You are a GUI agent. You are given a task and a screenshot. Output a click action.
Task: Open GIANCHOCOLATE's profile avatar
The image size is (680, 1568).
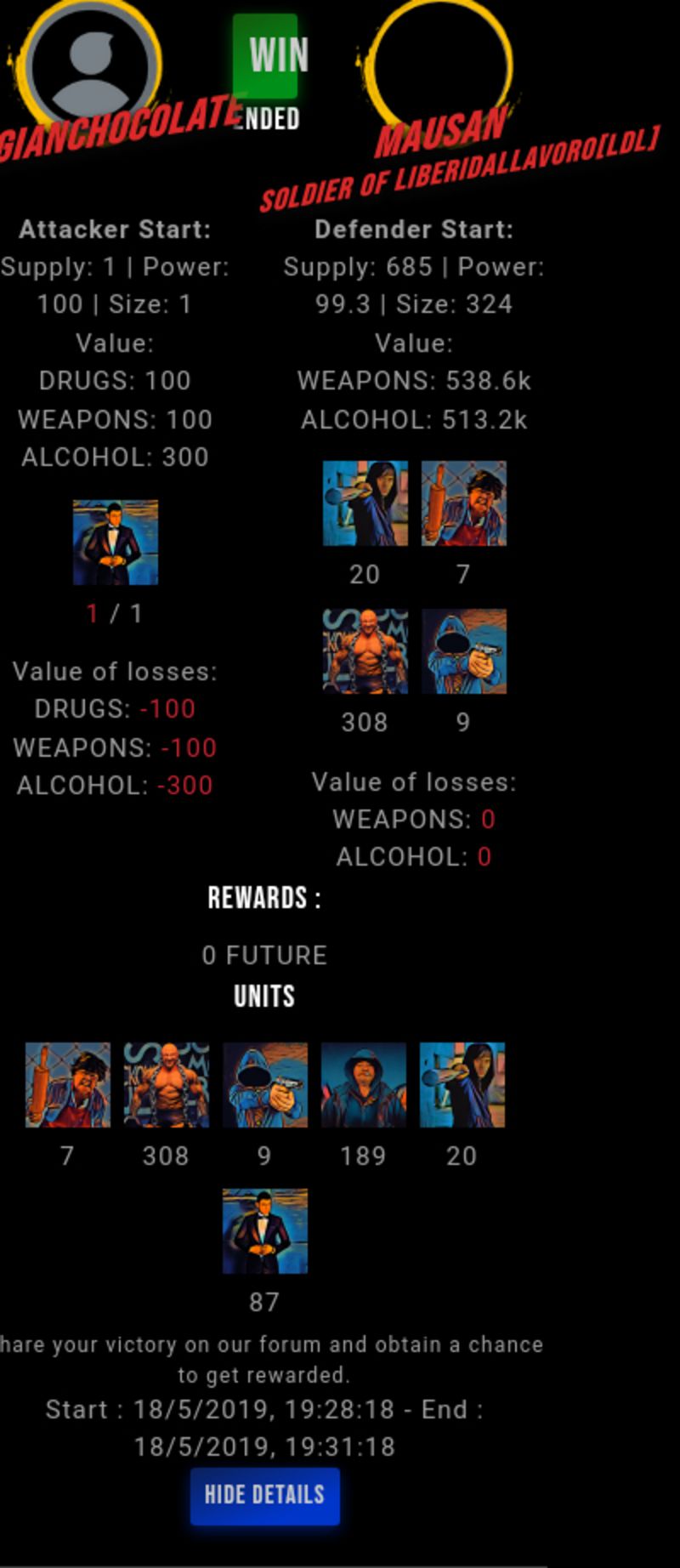click(92, 64)
